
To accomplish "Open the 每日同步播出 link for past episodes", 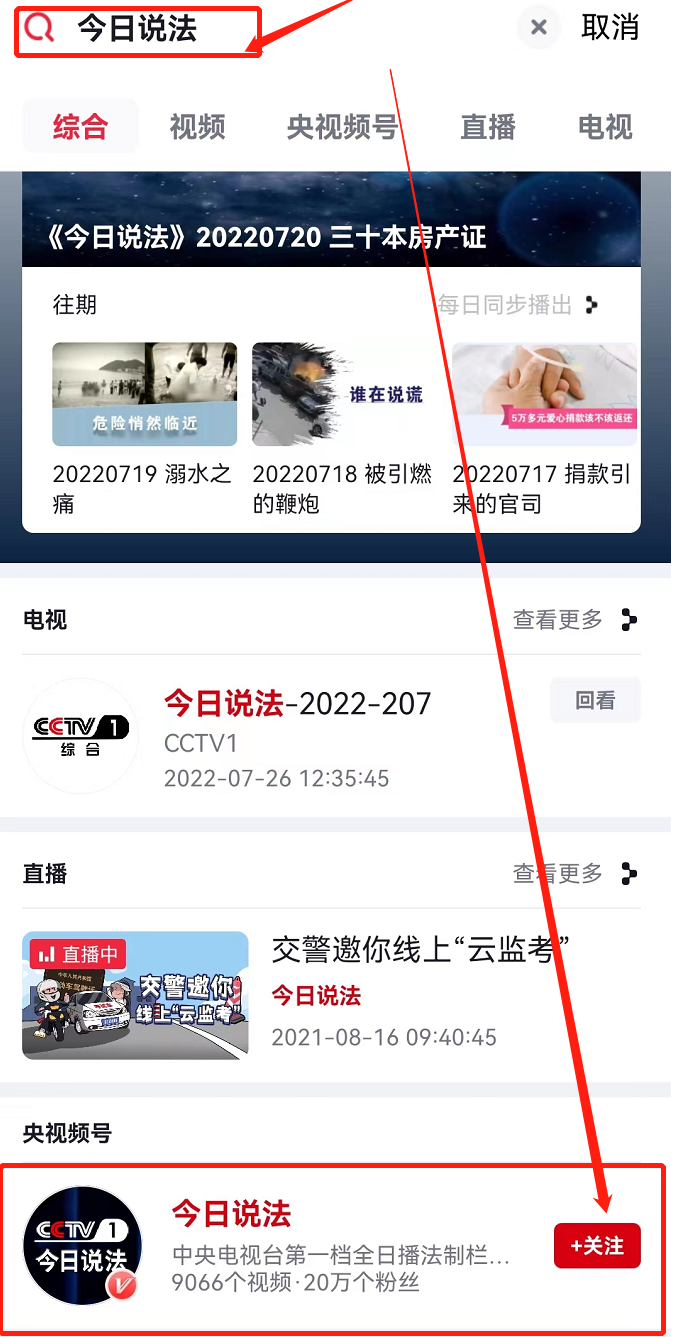I will 518,305.
